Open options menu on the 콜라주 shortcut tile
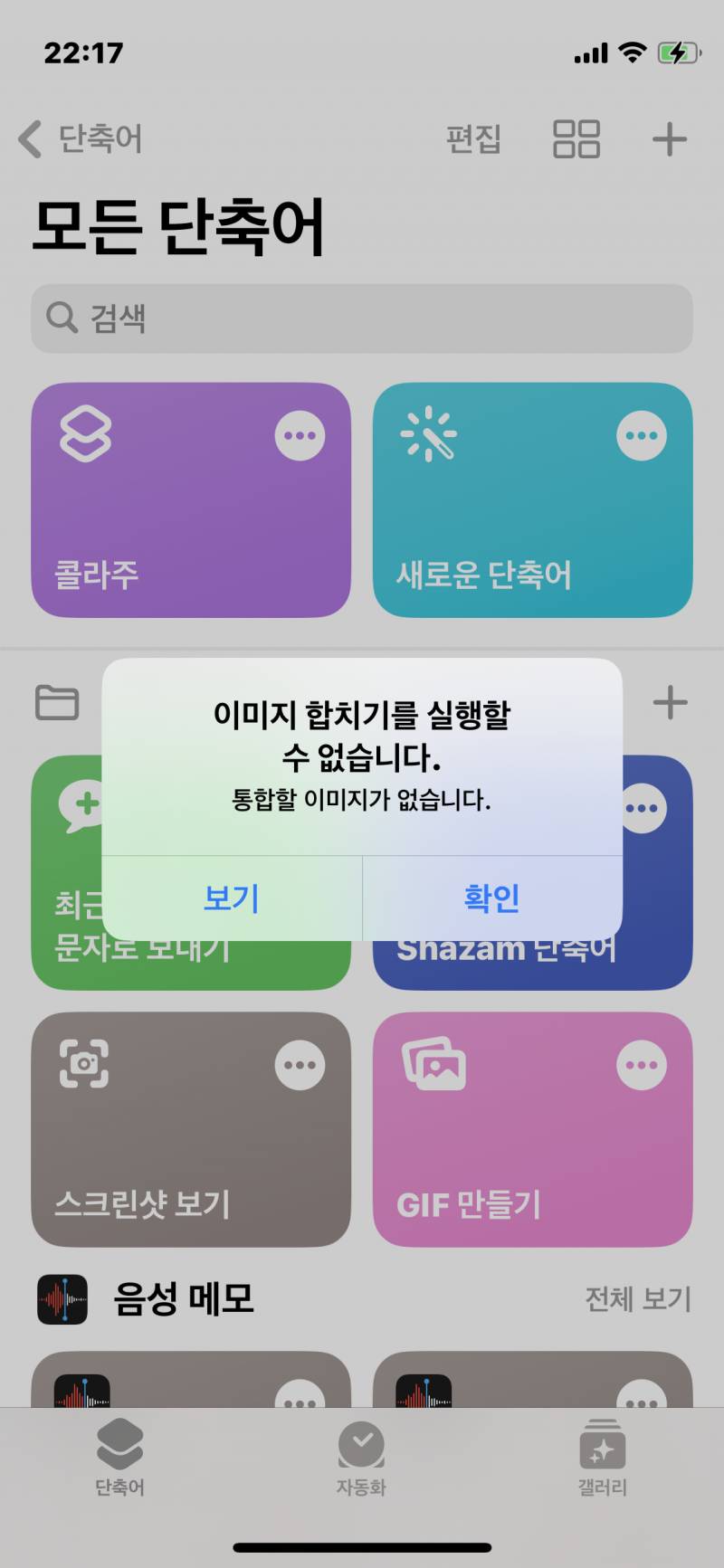This screenshot has width=724, height=1568. (300, 434)
